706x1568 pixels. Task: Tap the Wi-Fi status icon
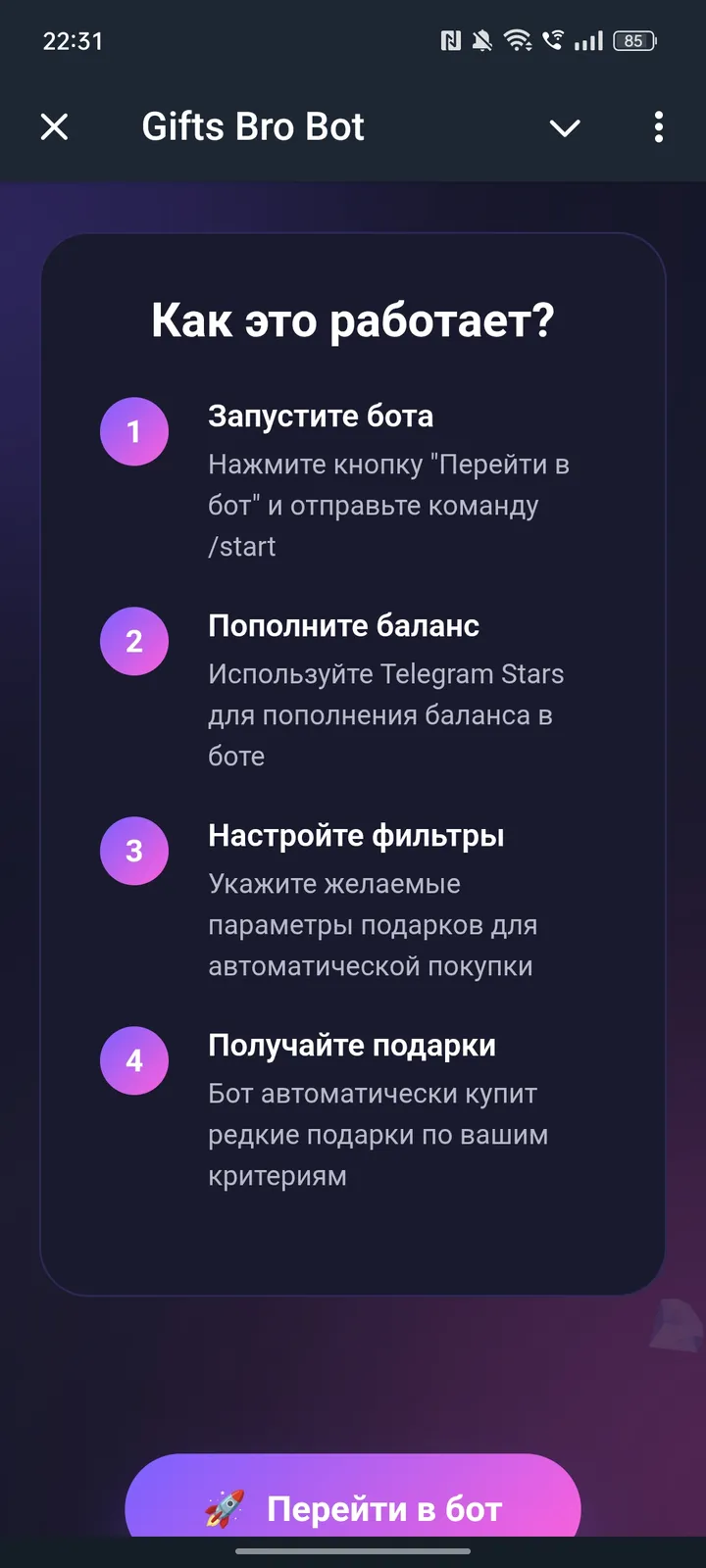click(517, 40)
